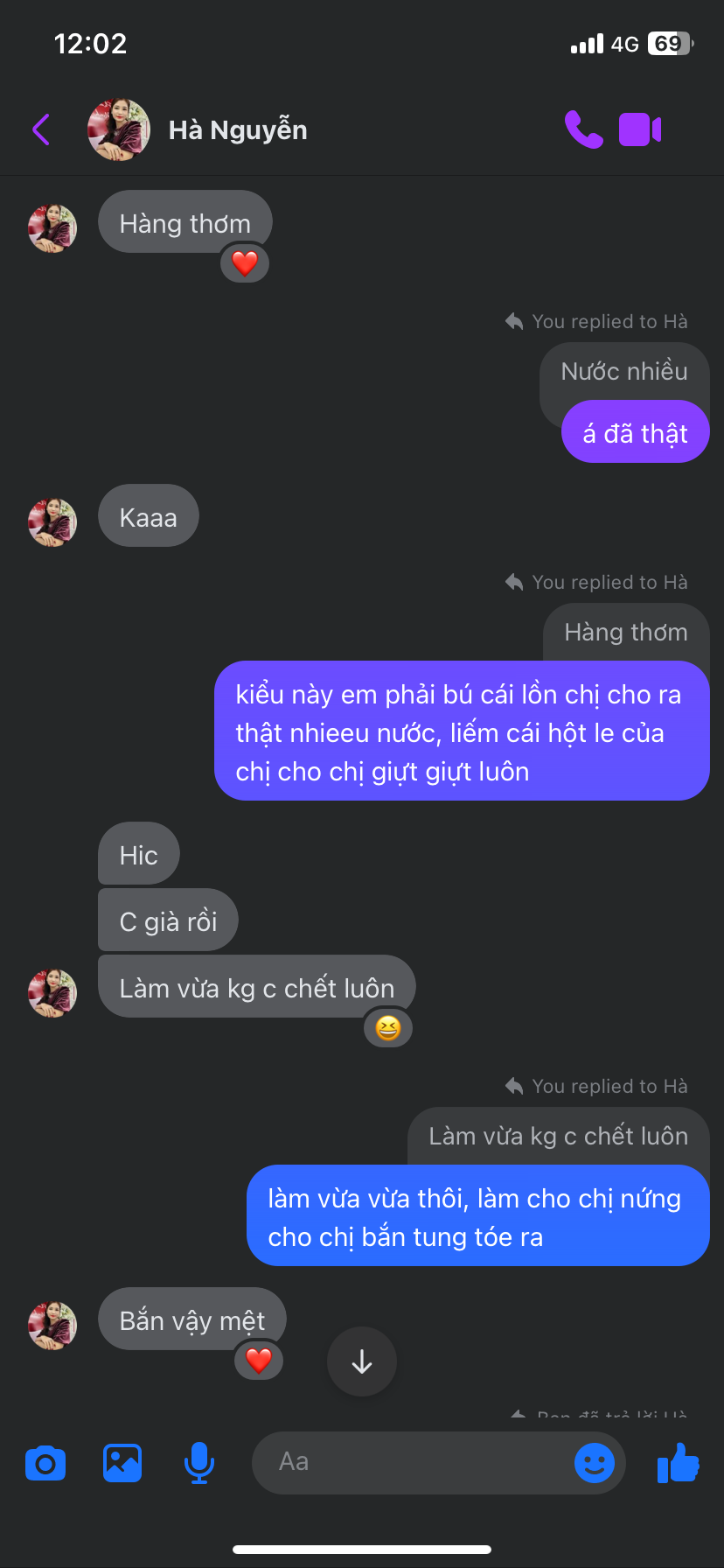Open the photo gallery picker
724x1568 pixels.
tap(122, 1463)
